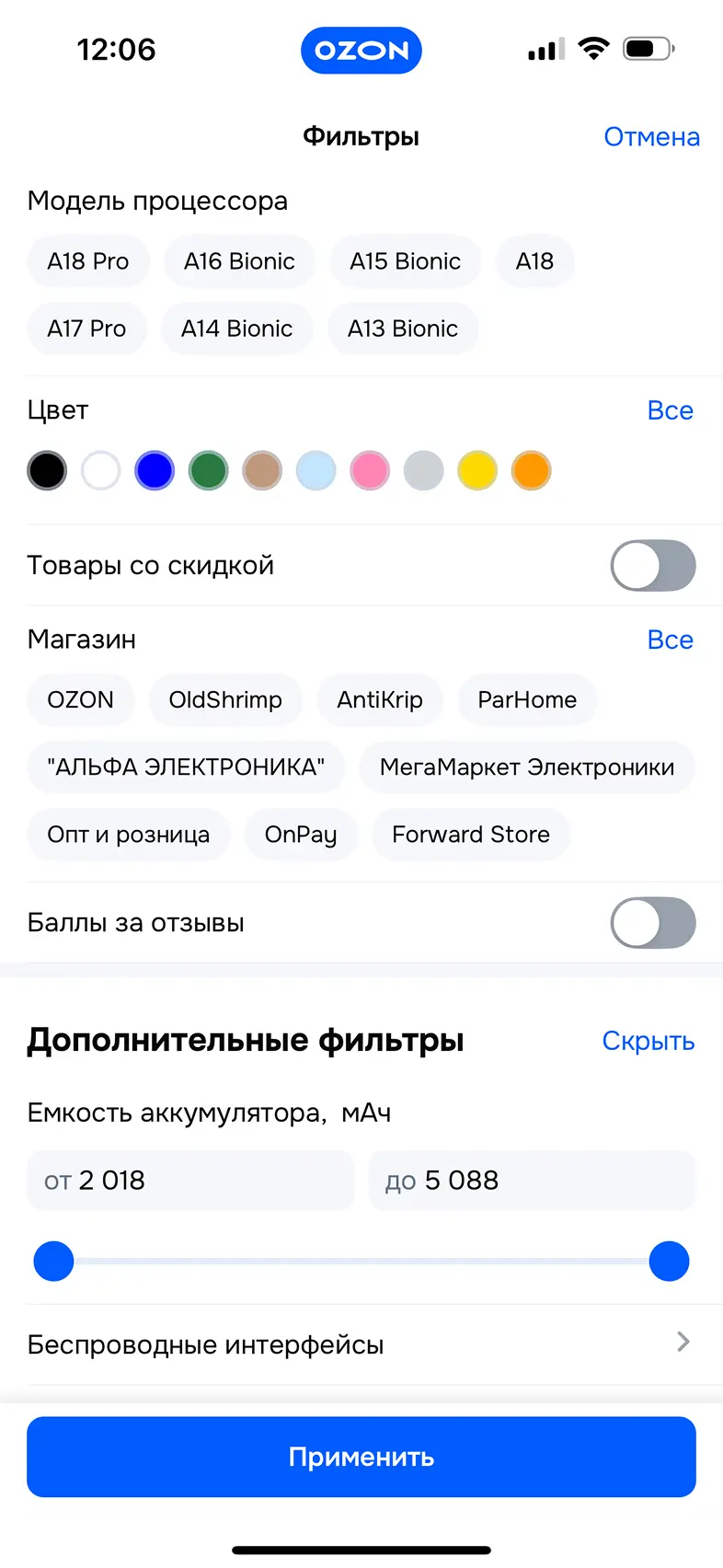Choose the pink color swatch

coord(370,470)
